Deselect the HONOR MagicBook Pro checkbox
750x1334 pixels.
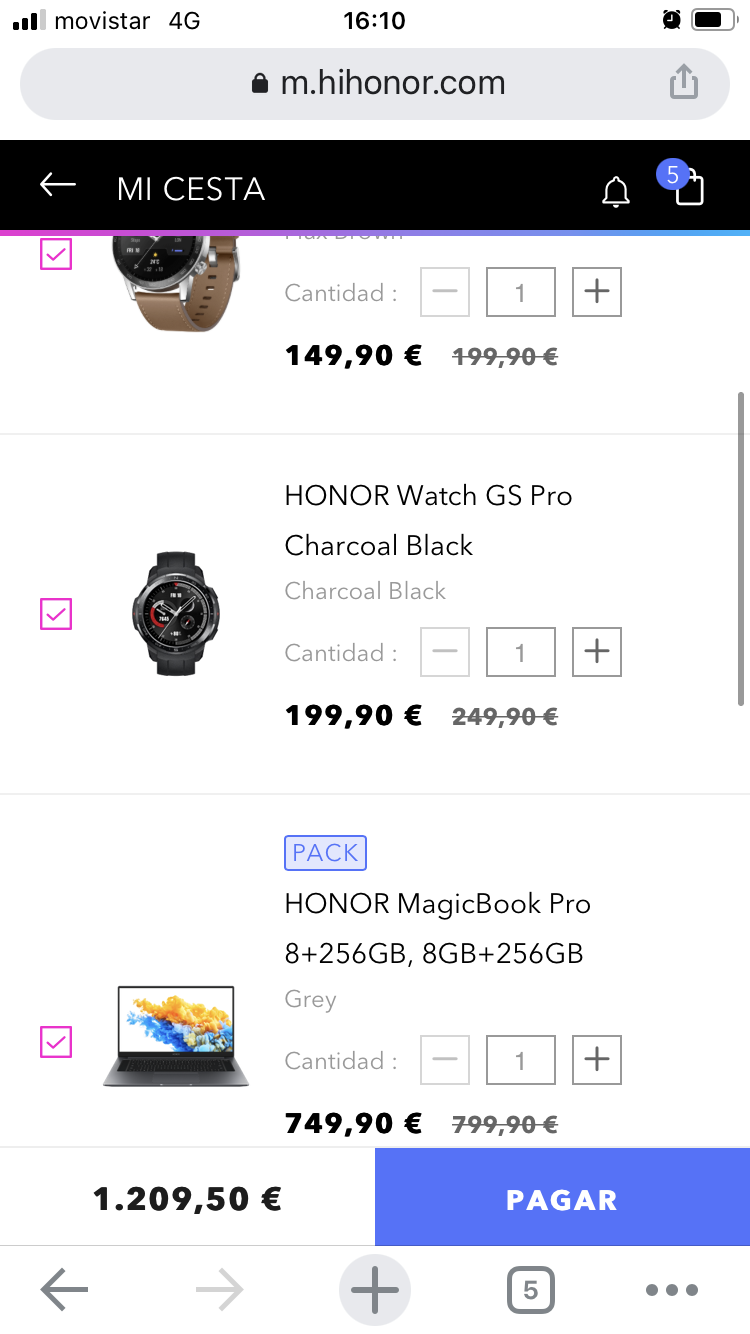coord(55,1040)
